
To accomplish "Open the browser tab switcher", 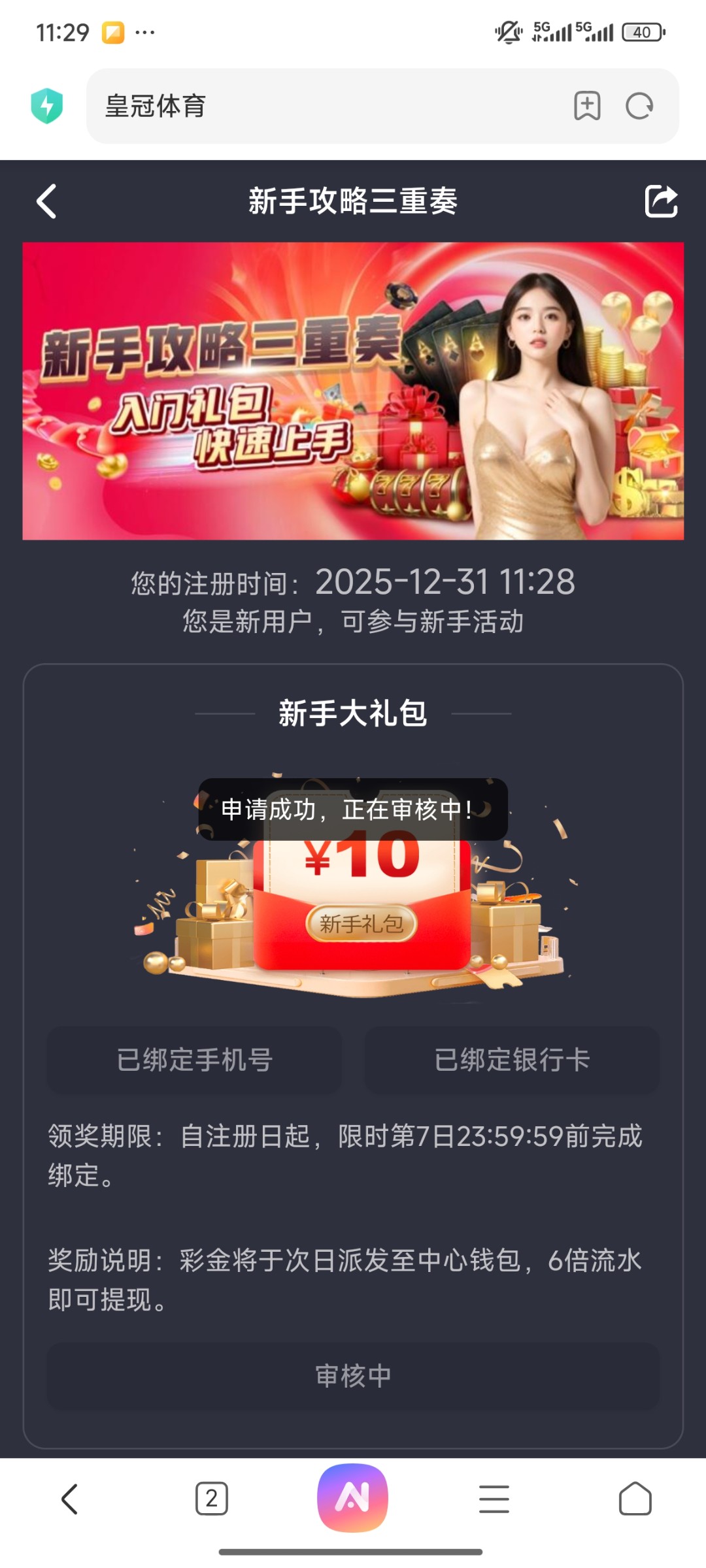I will tap(211, 1499).
